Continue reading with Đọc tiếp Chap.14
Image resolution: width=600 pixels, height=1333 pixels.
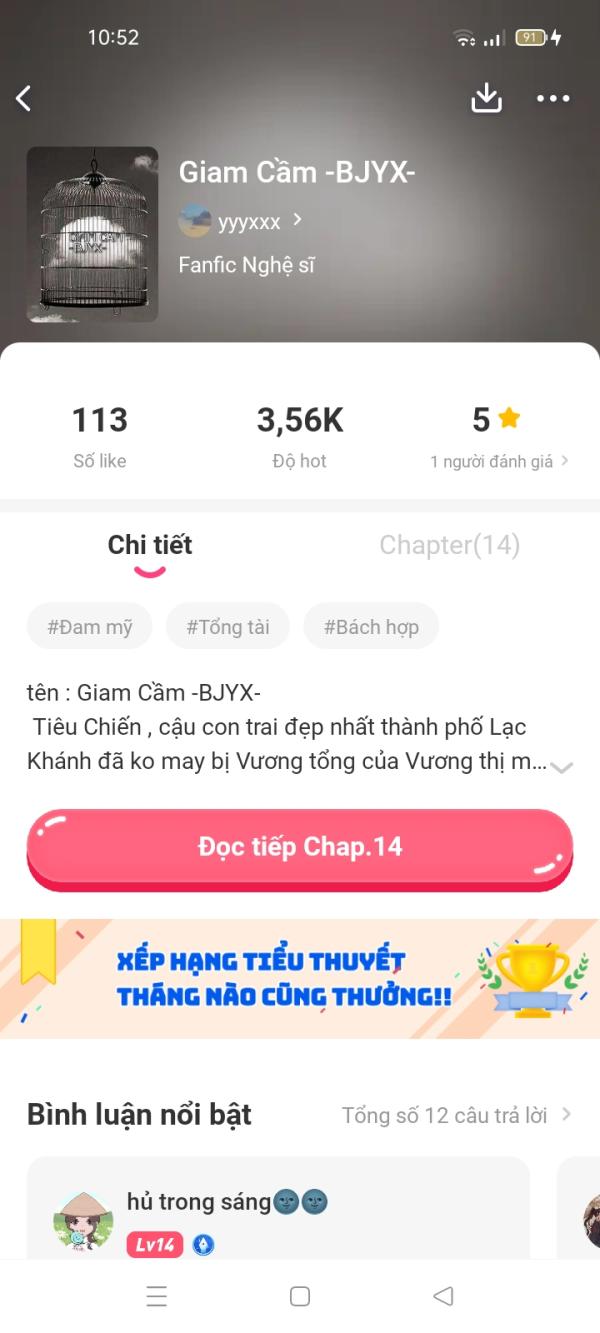(300, 848)
